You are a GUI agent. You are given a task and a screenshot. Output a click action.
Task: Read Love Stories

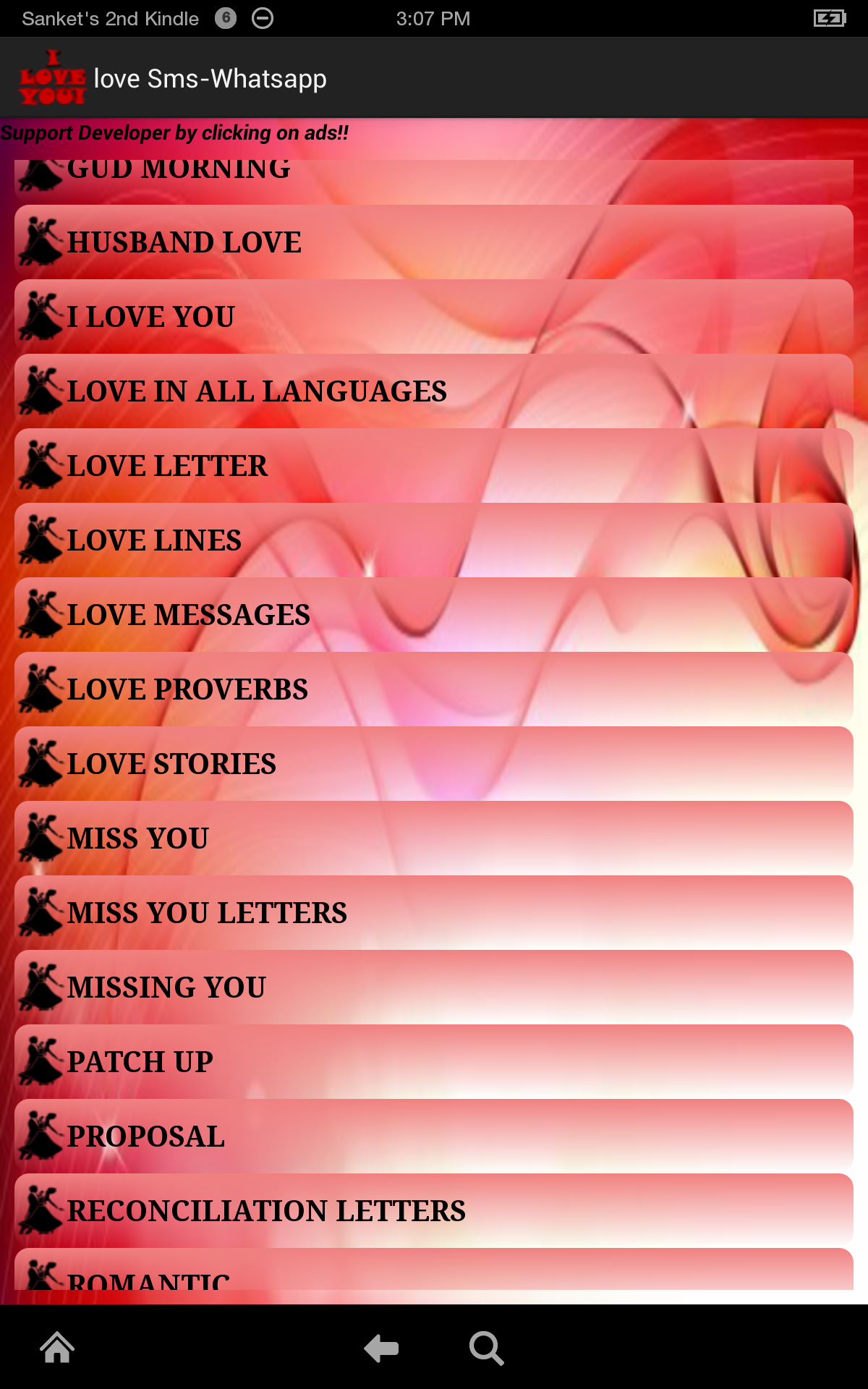(x=434, y=764)
